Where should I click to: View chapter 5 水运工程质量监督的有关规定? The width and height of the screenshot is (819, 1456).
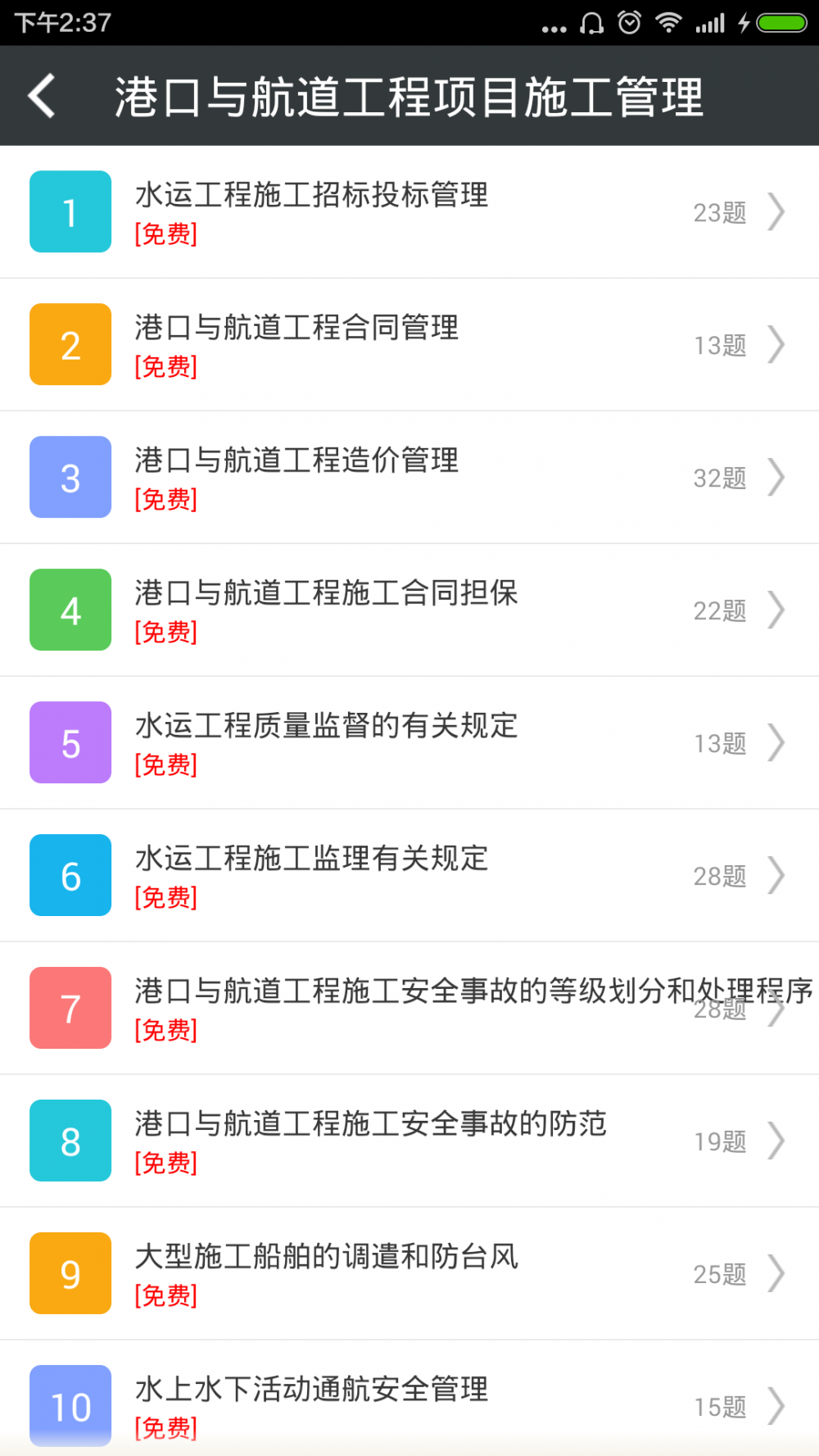pos(409,743)
